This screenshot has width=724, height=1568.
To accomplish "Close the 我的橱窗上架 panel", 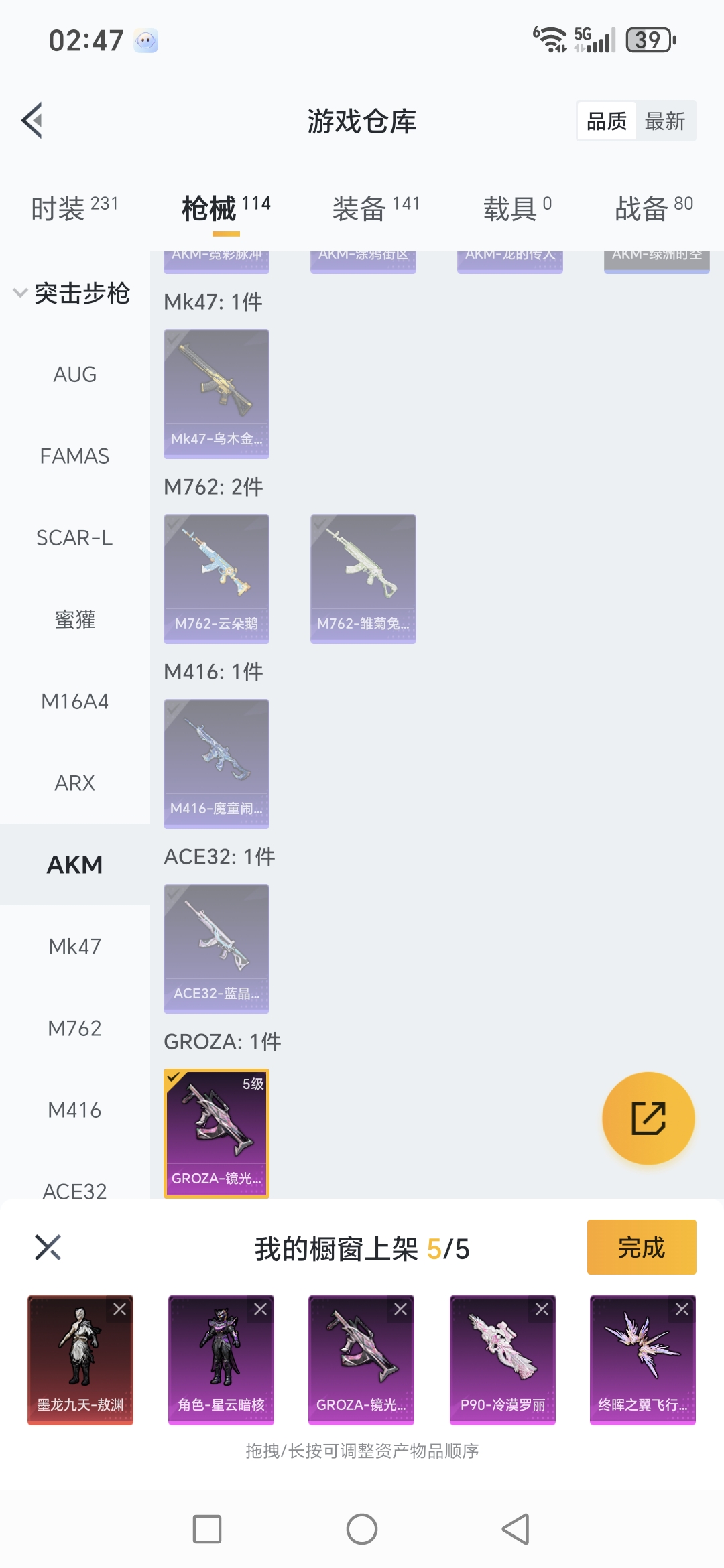I will coord(48,1247).
